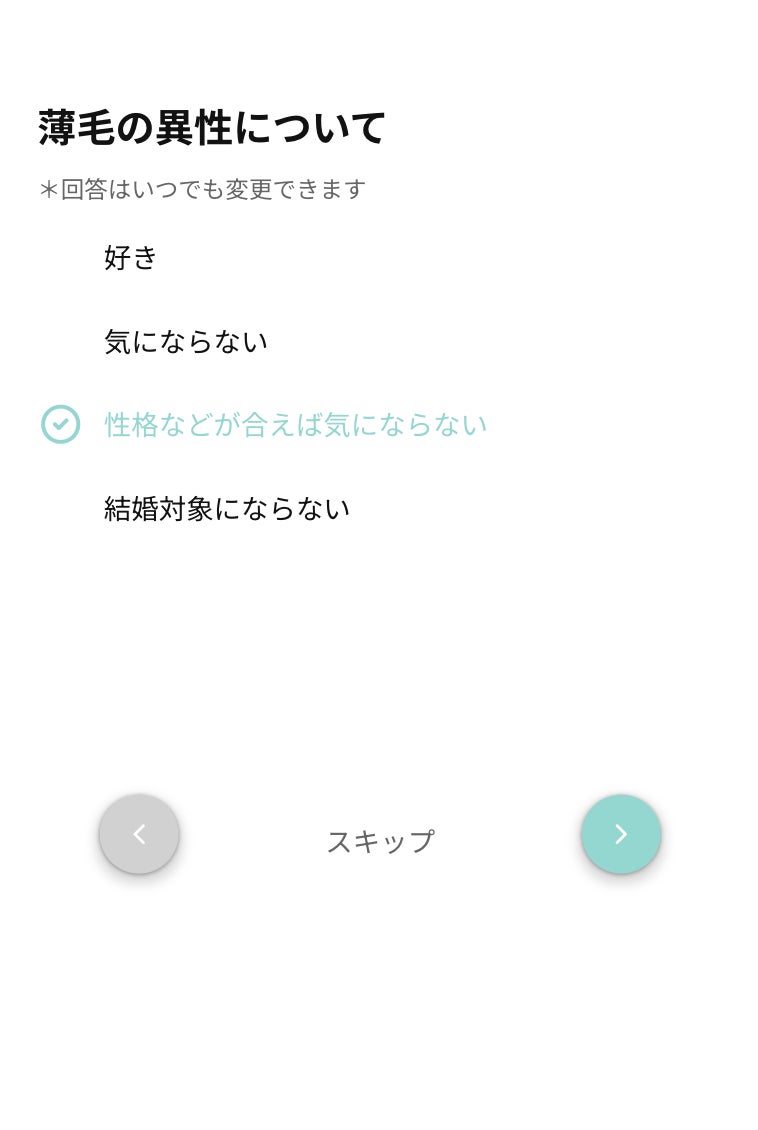Viewport: 758px width, 1130px height.
Task: Pick 結婚対象にならない as the answer
Action: point(227,509)
